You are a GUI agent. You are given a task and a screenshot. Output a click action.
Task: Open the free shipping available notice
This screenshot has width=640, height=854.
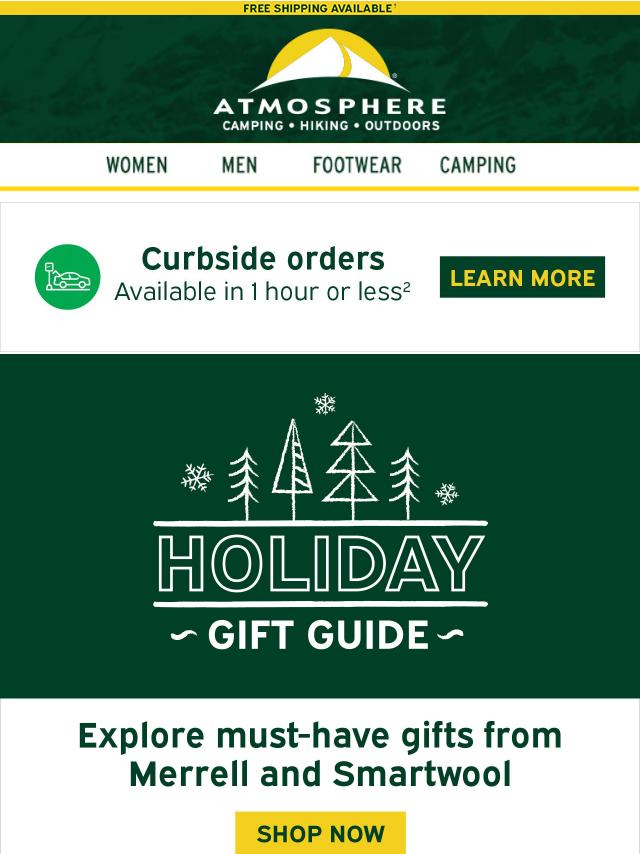pyautogui.click(x=320, y=8)
